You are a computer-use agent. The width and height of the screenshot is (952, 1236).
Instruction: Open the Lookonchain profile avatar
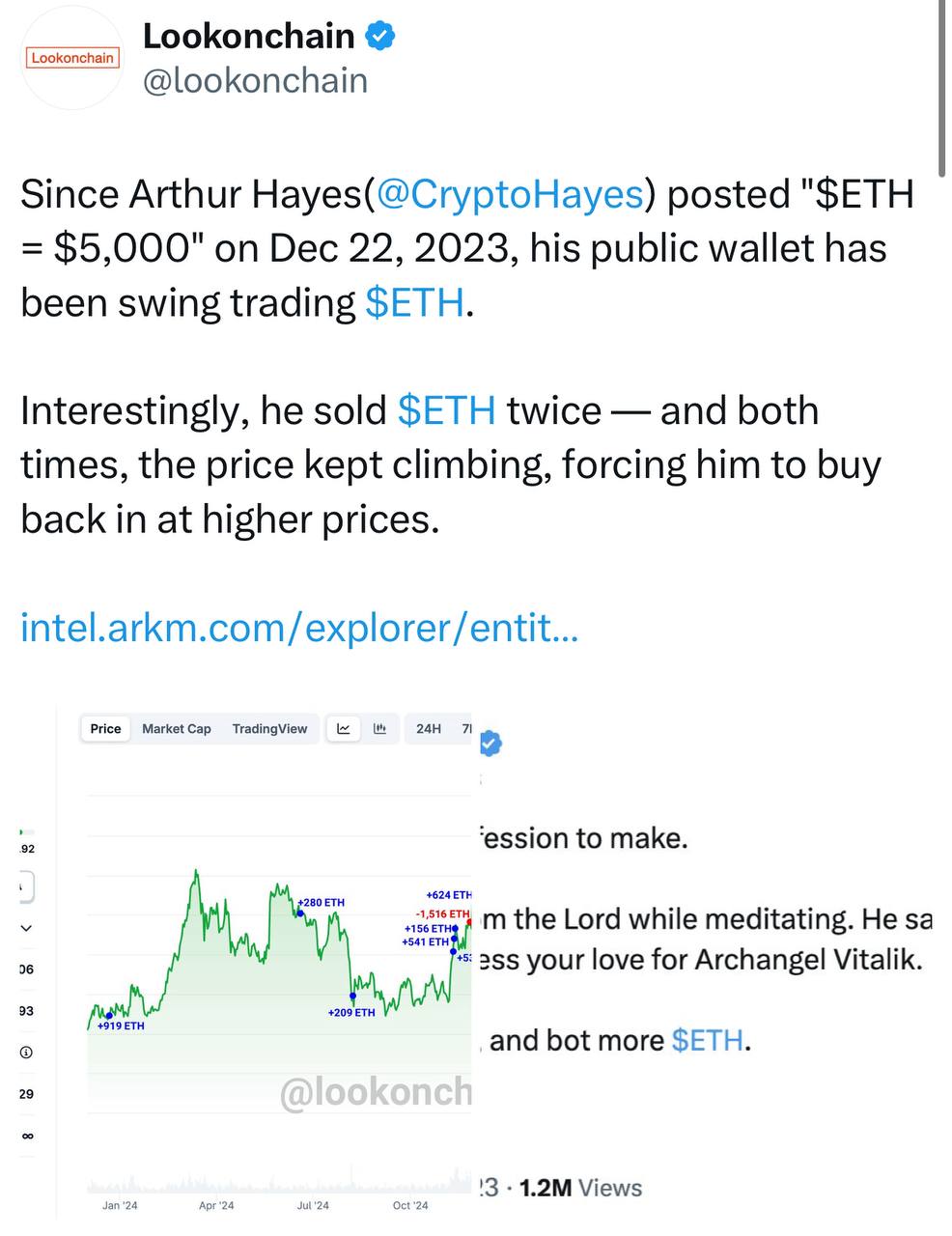(72, 58)
